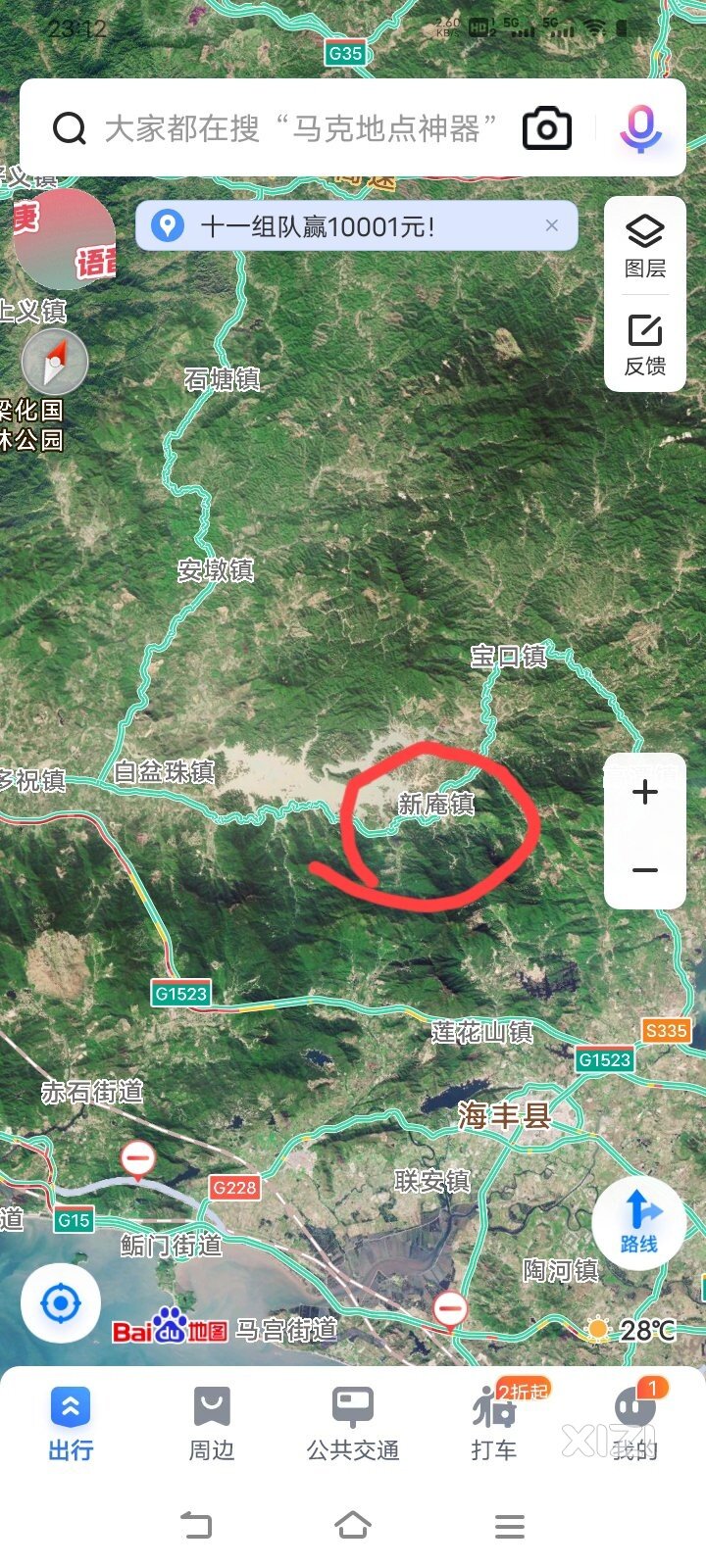Open camera search in the search bar

546,128
